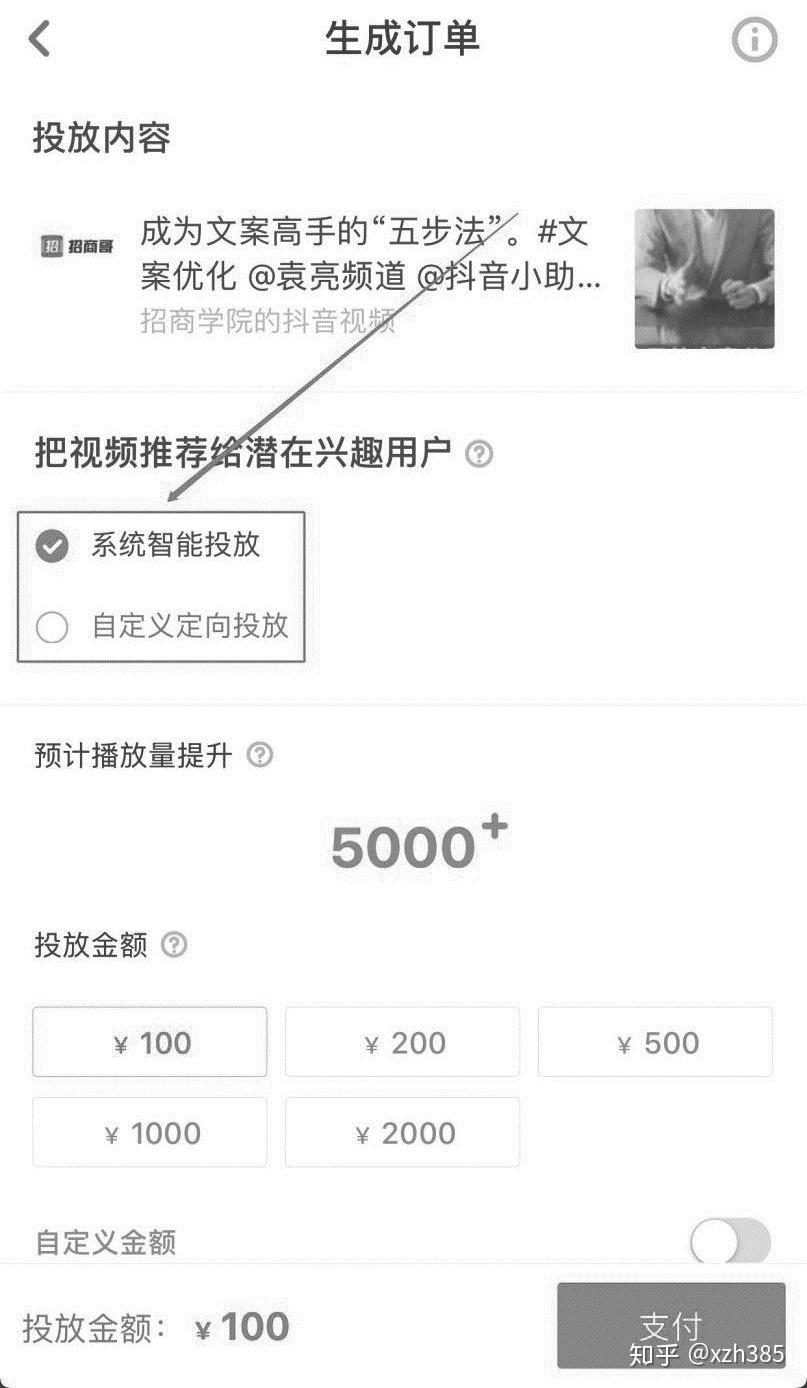Image resolution: width=807 pixels, height=1388 pixels.
Task: Show help for 预计播放量提升
Action: pos(259,755)
